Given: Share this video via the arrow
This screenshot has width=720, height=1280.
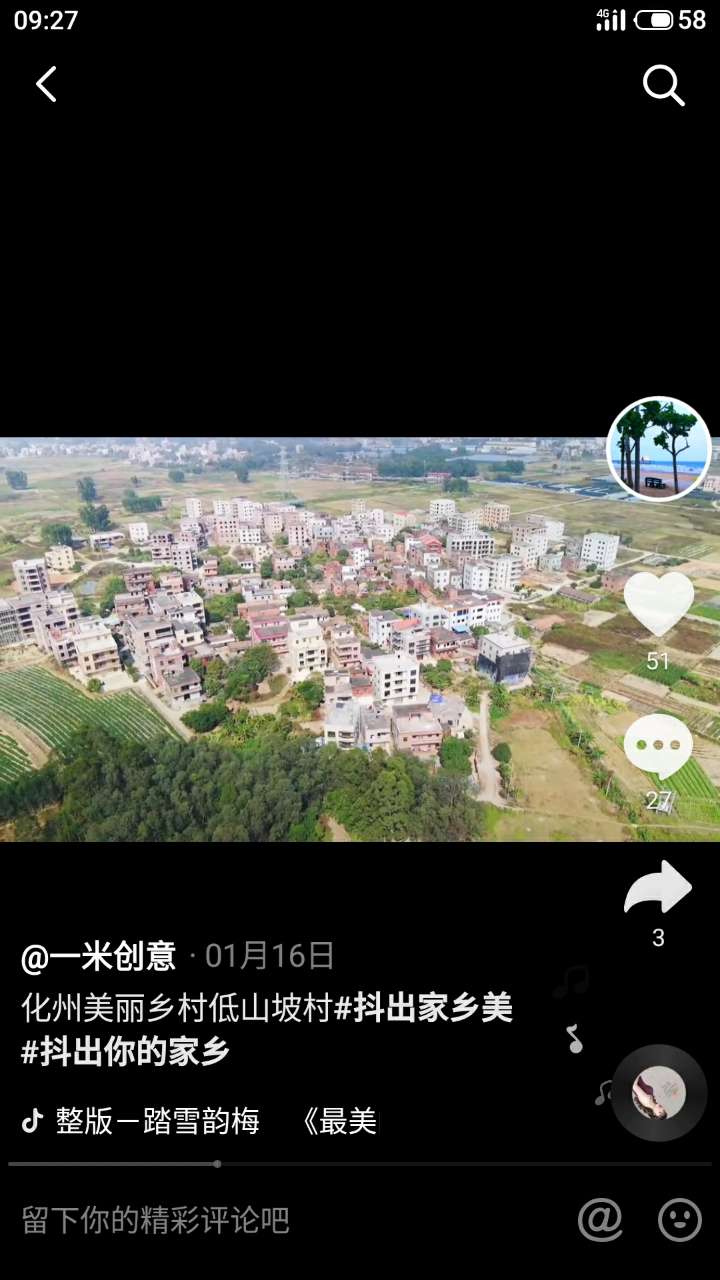Looking at the screenshot, I should pos(658,889).
